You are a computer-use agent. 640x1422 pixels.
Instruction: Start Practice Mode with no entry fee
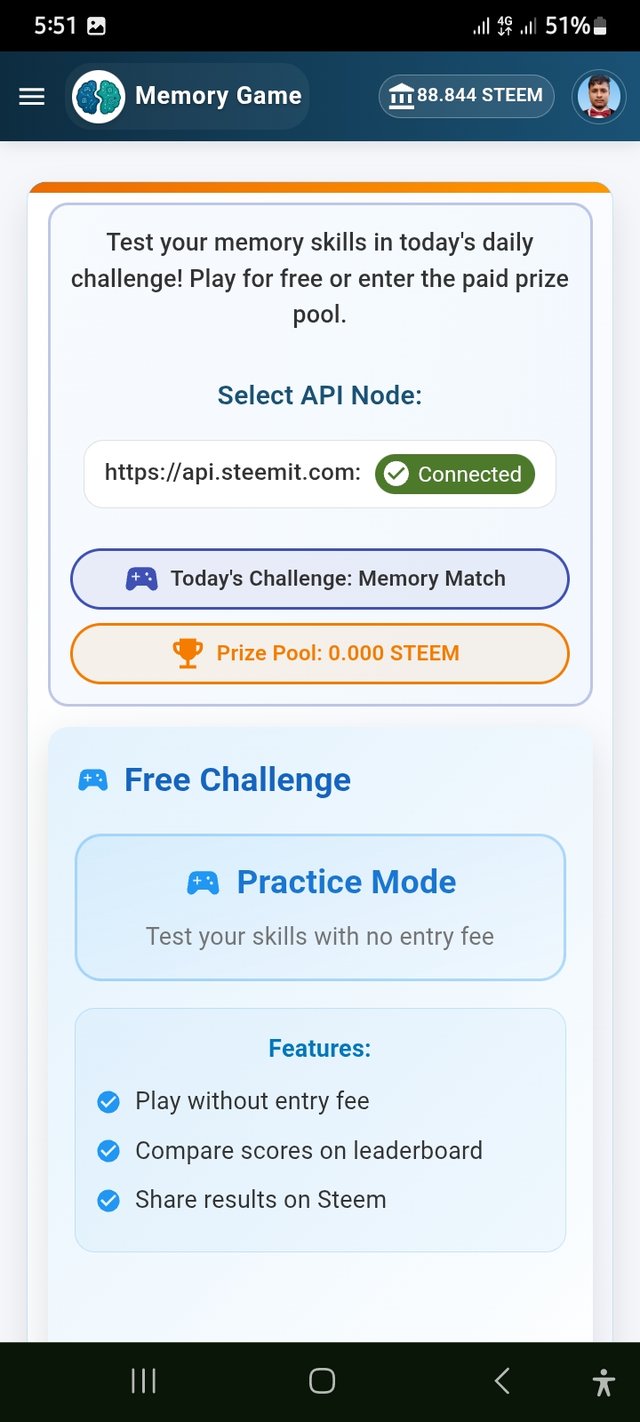319,907
